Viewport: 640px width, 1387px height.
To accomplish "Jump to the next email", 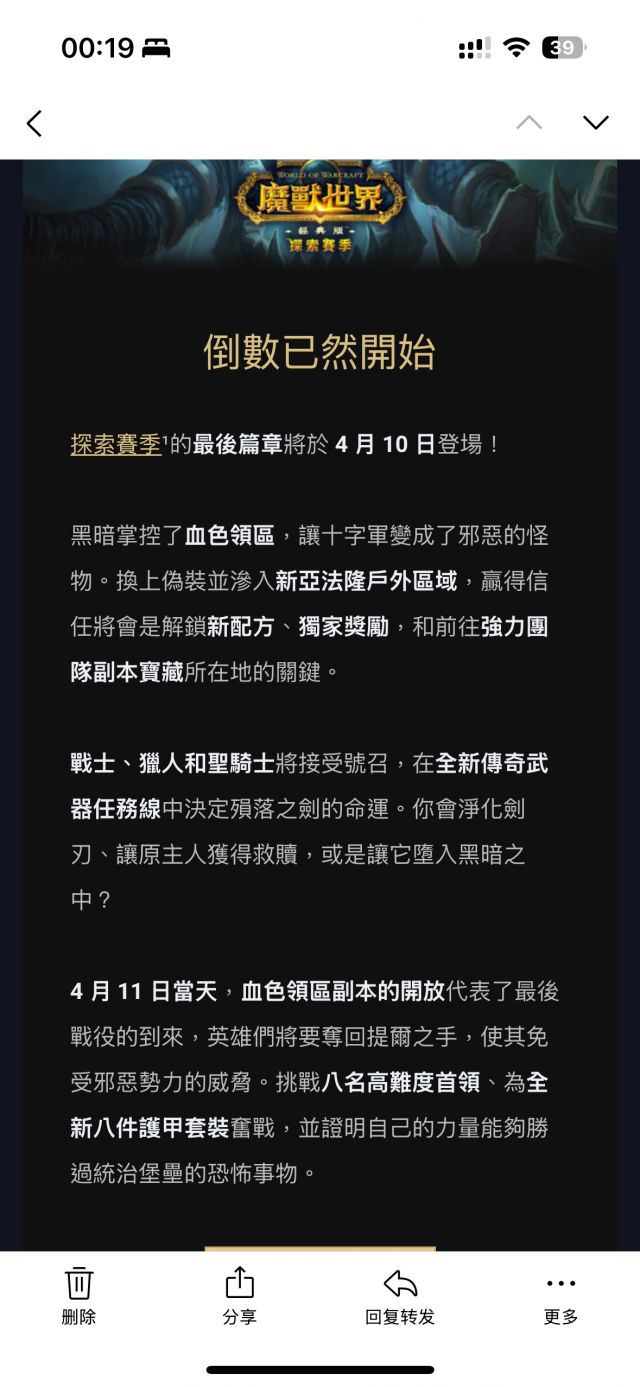I will click(596, 122).
